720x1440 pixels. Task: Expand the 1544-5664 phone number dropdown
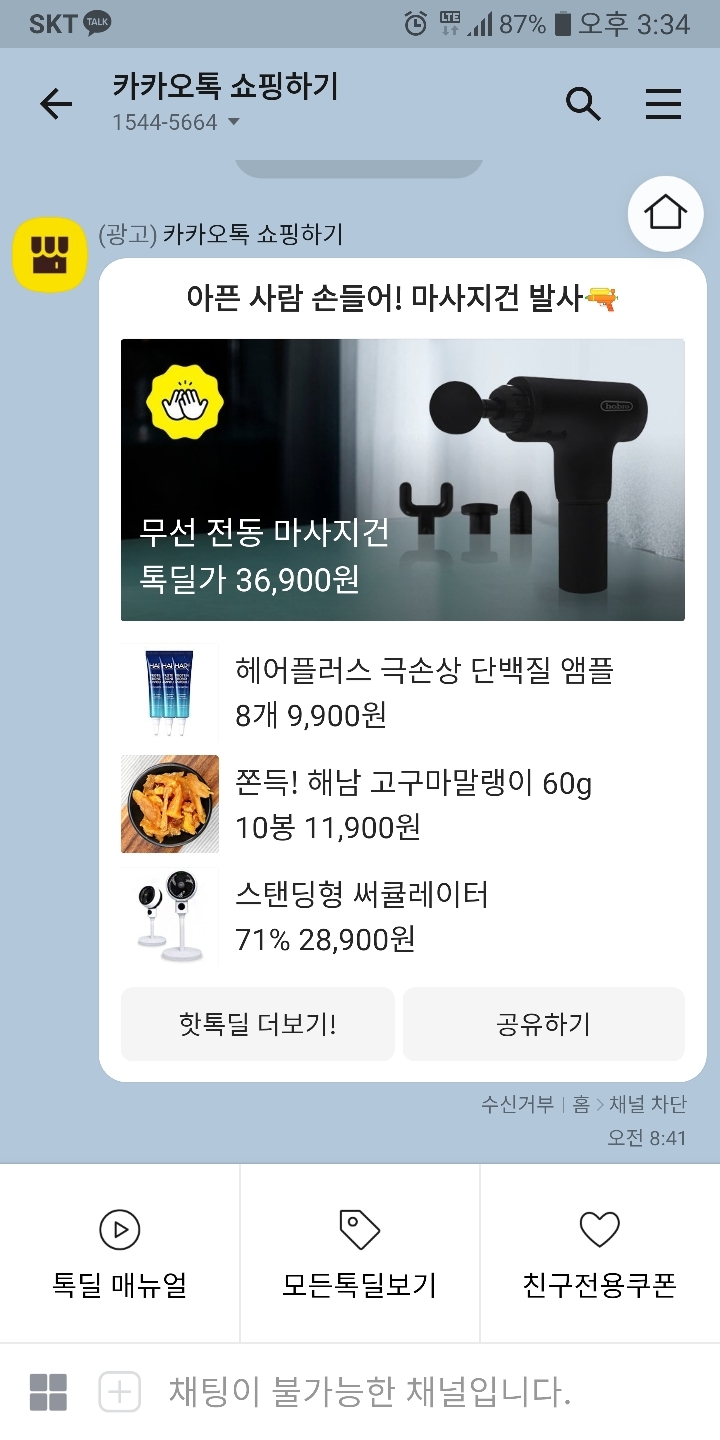[x=176, y=122]
